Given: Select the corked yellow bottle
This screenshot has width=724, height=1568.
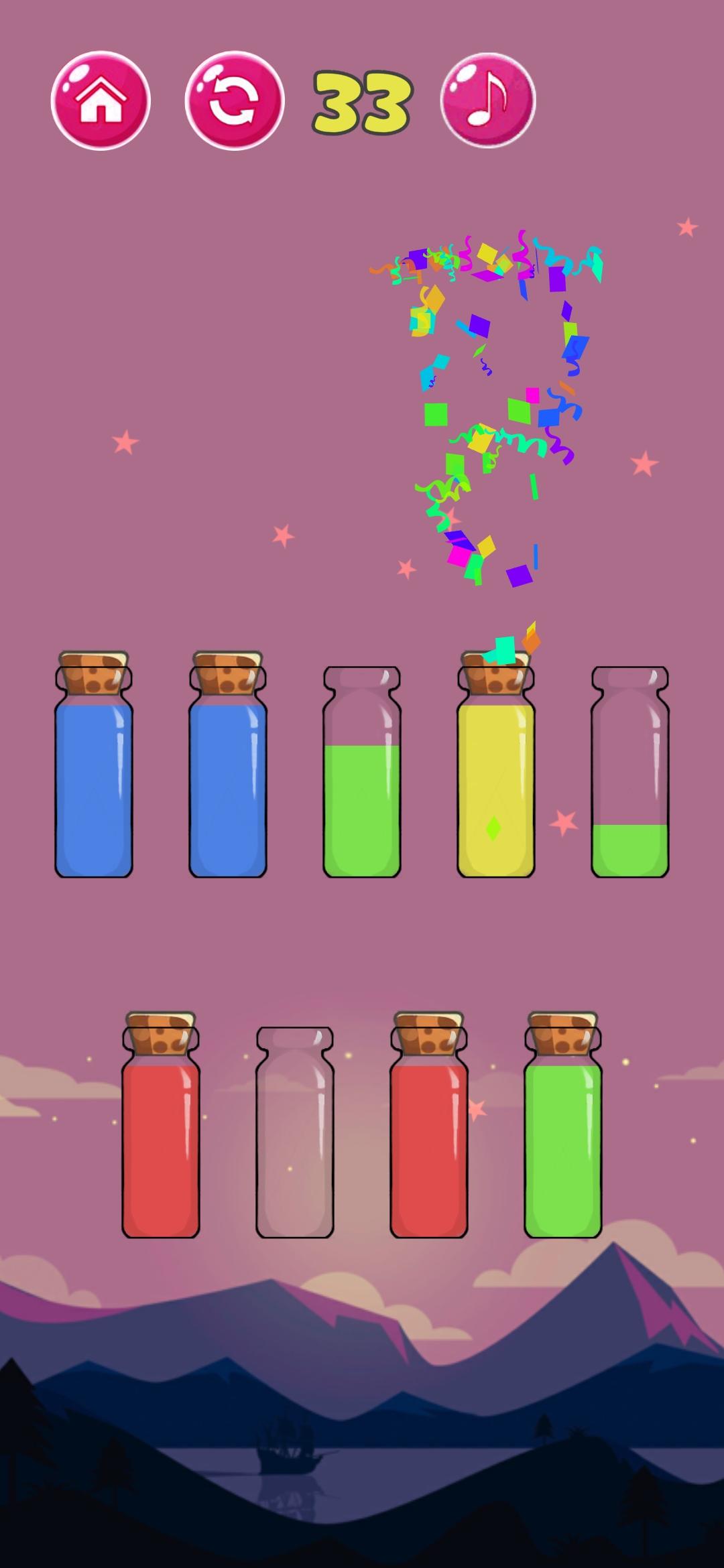Looking at the screenshot, I should pyautogui.click(x=496, y=771).
